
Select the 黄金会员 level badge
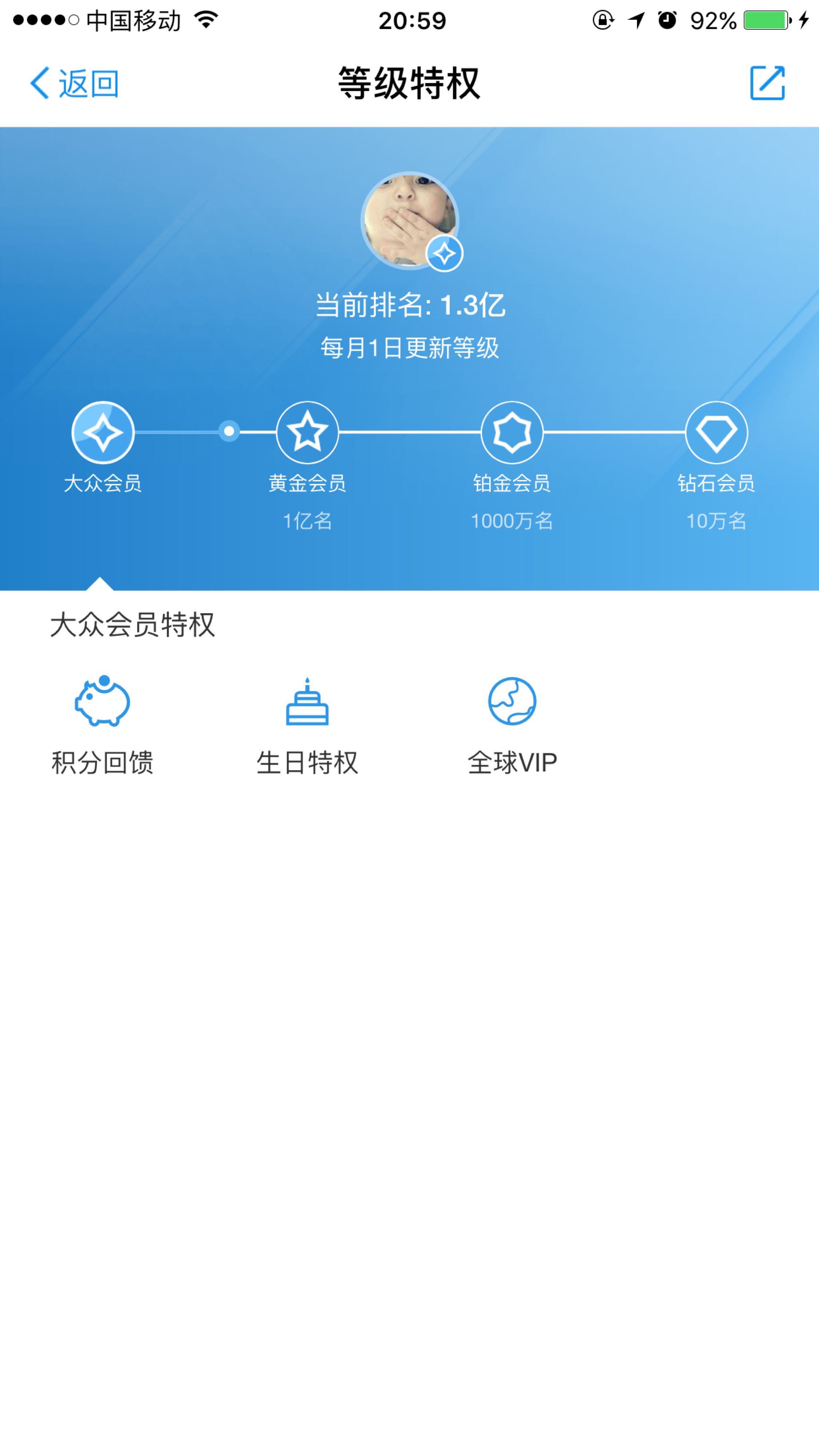click(x=308, y=433)
